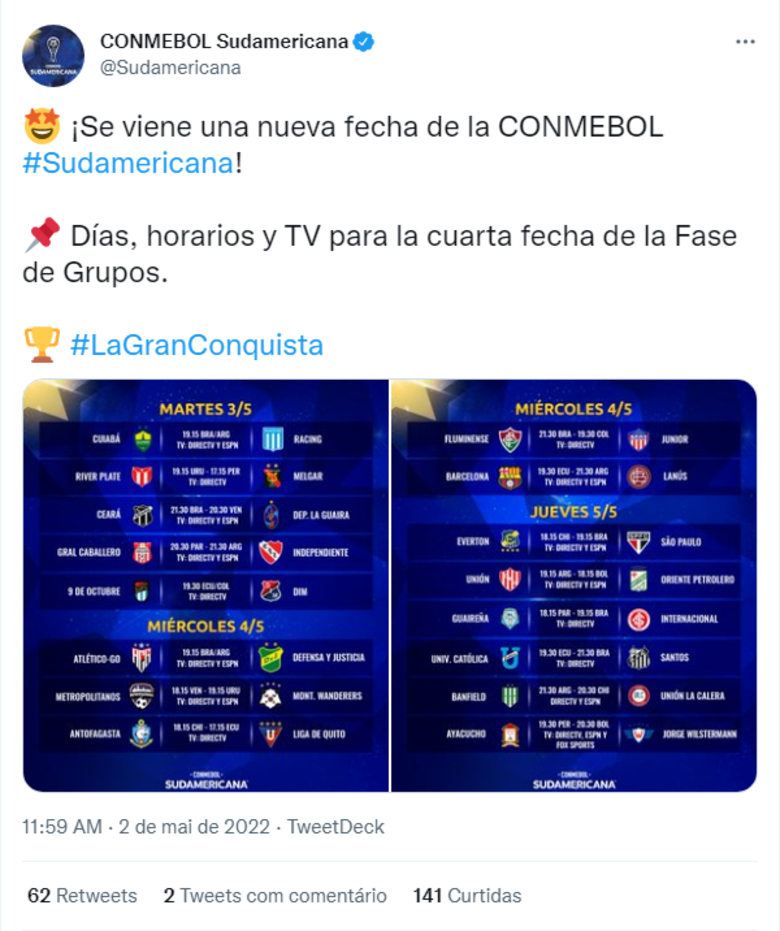
Task: Open the tweet's overflow menu
Action: pos(745,42)
